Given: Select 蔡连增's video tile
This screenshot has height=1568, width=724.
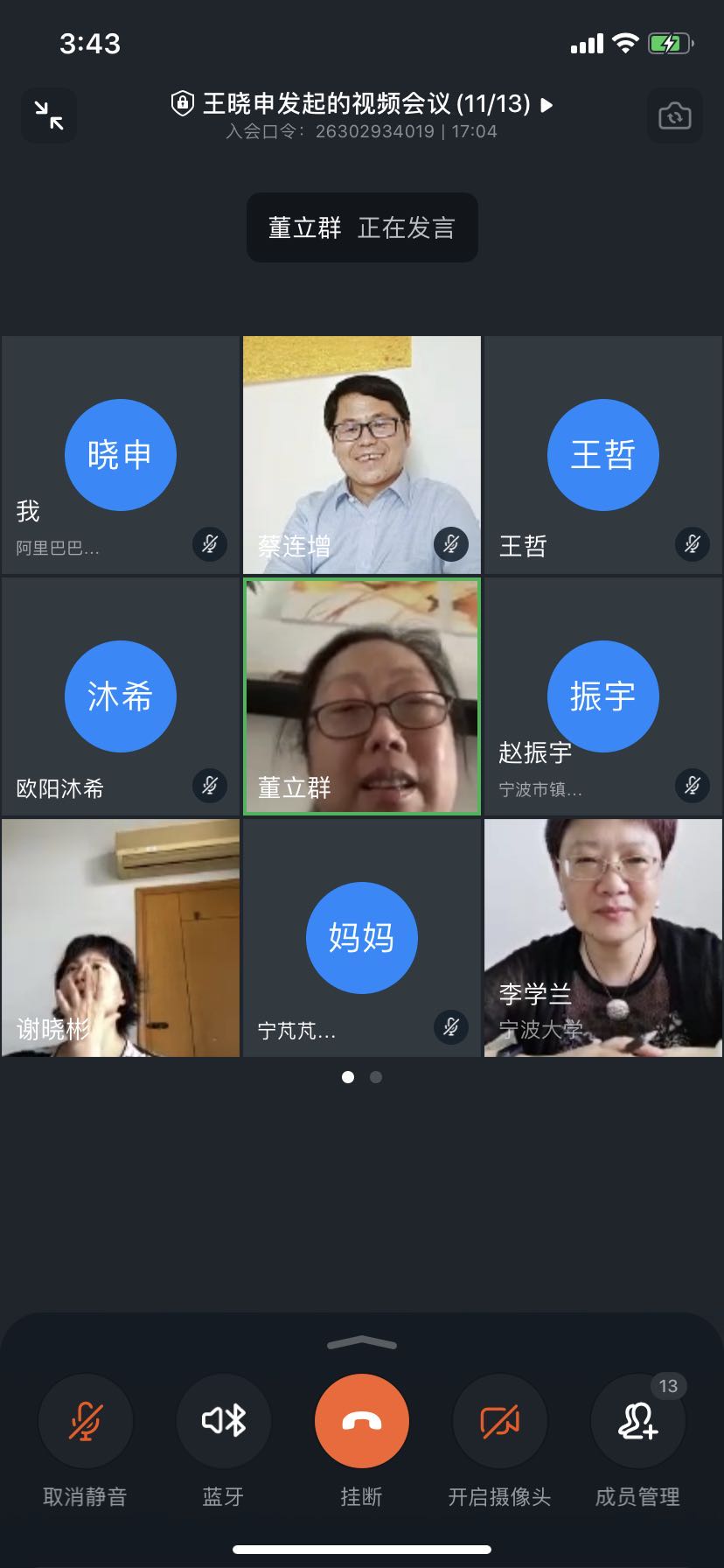Looking at the screenshot, I should click(361, 455).
